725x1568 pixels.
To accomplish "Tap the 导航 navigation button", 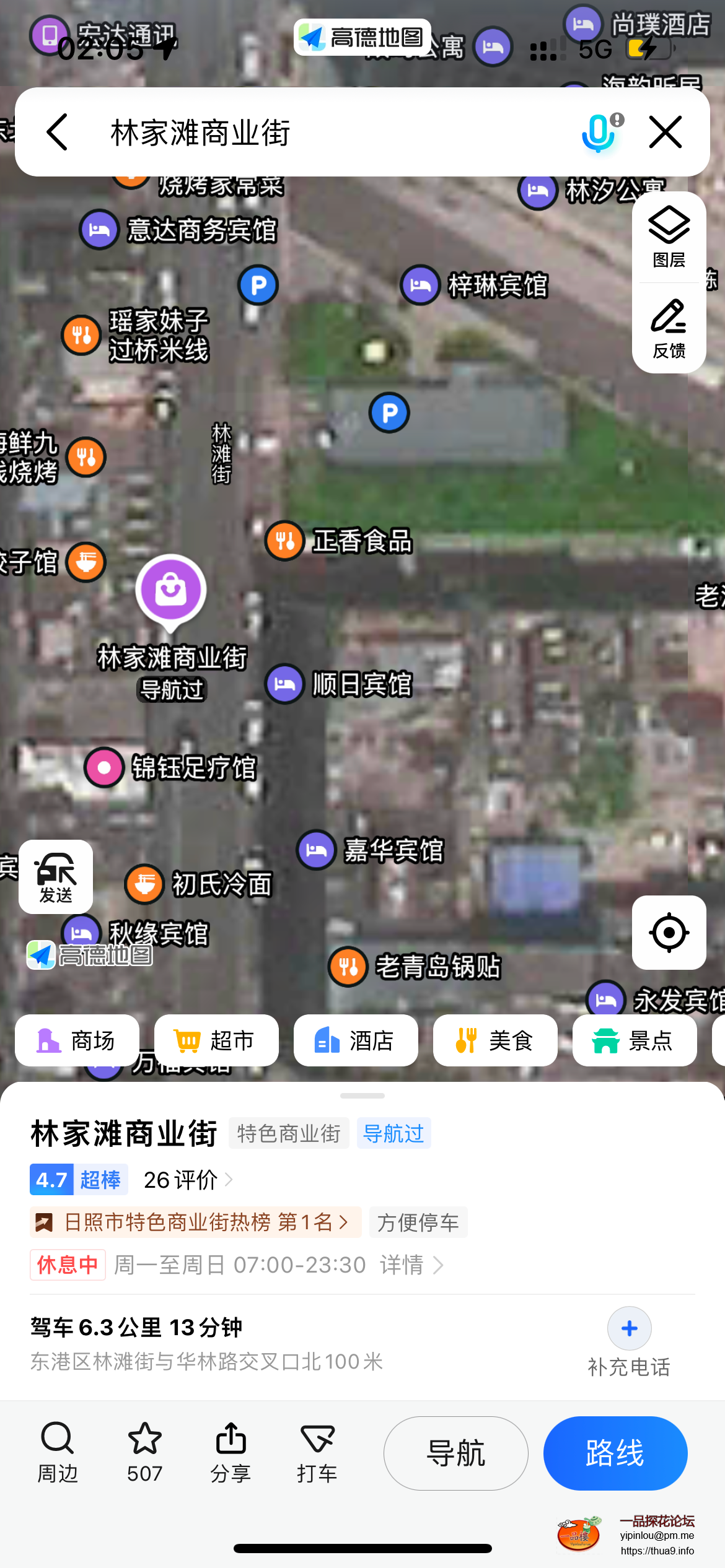I will click(x=455, y=1453).
